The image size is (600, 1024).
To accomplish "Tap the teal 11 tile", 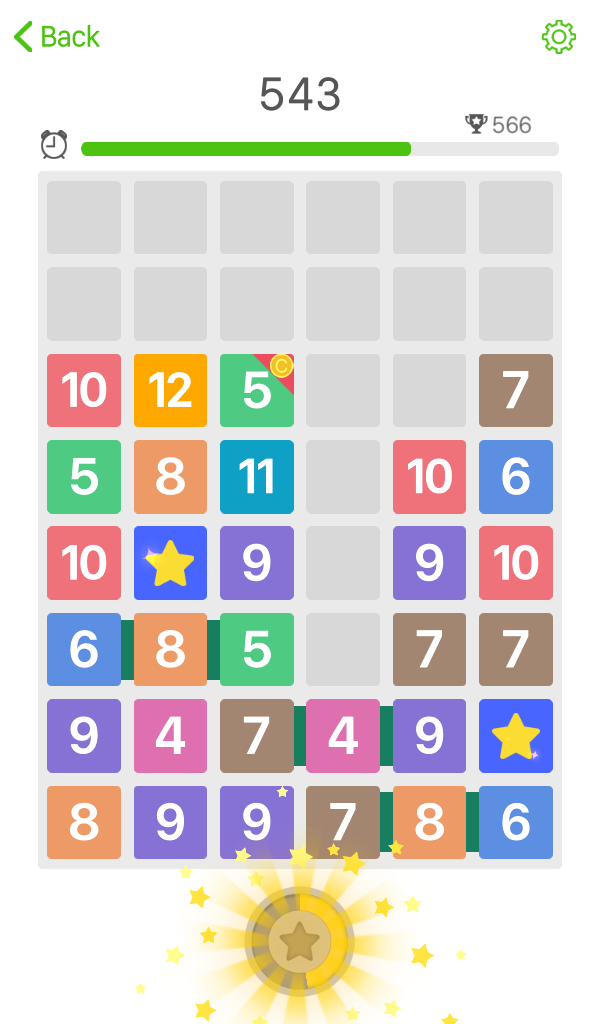I will point(257,477).
